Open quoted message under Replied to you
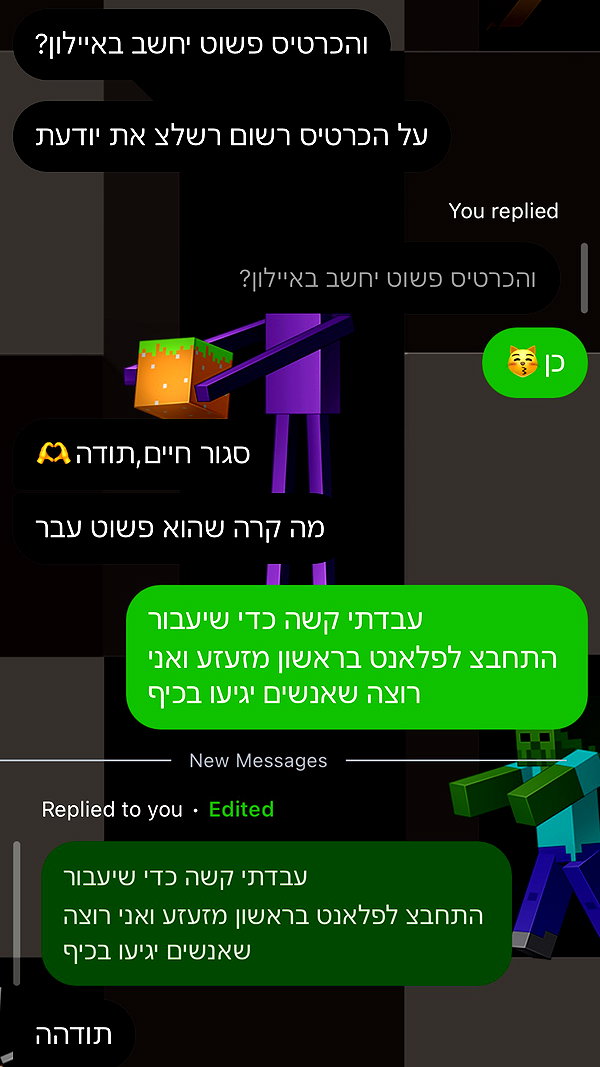The height and width of the screenshot is (1067, 600). pyautogui.click(x=276, y=913)
